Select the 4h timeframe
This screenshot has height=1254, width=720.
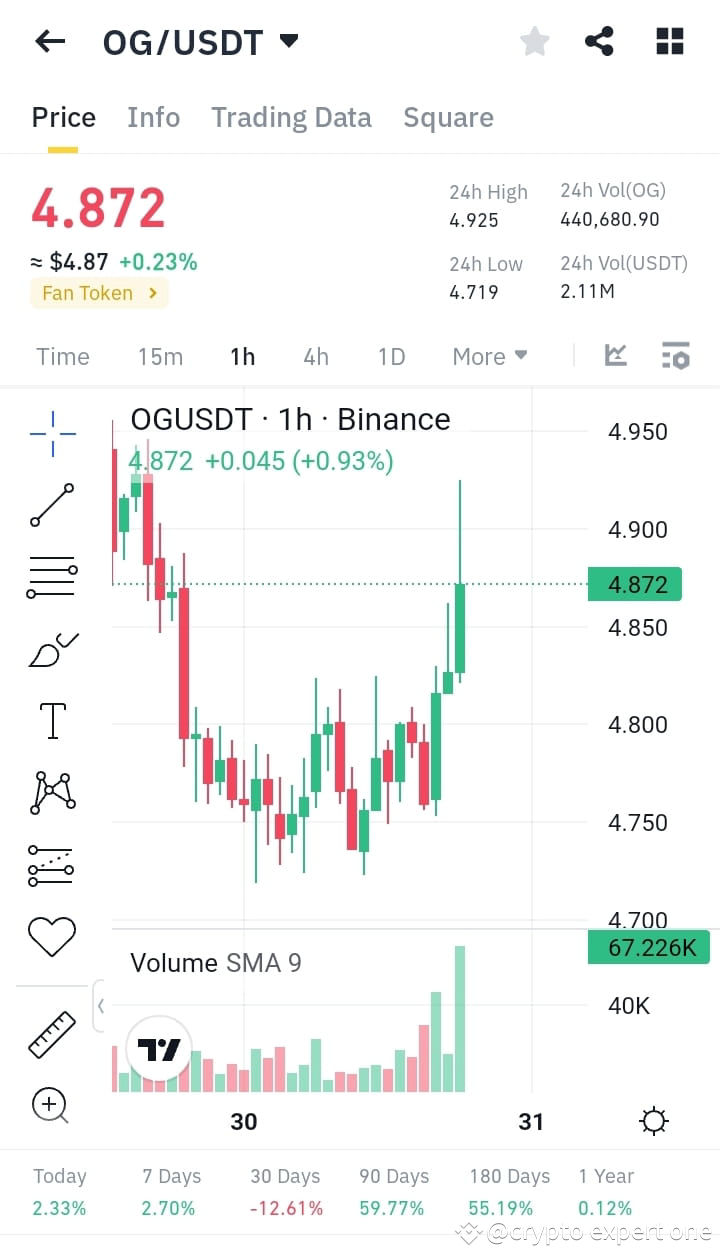315,356
